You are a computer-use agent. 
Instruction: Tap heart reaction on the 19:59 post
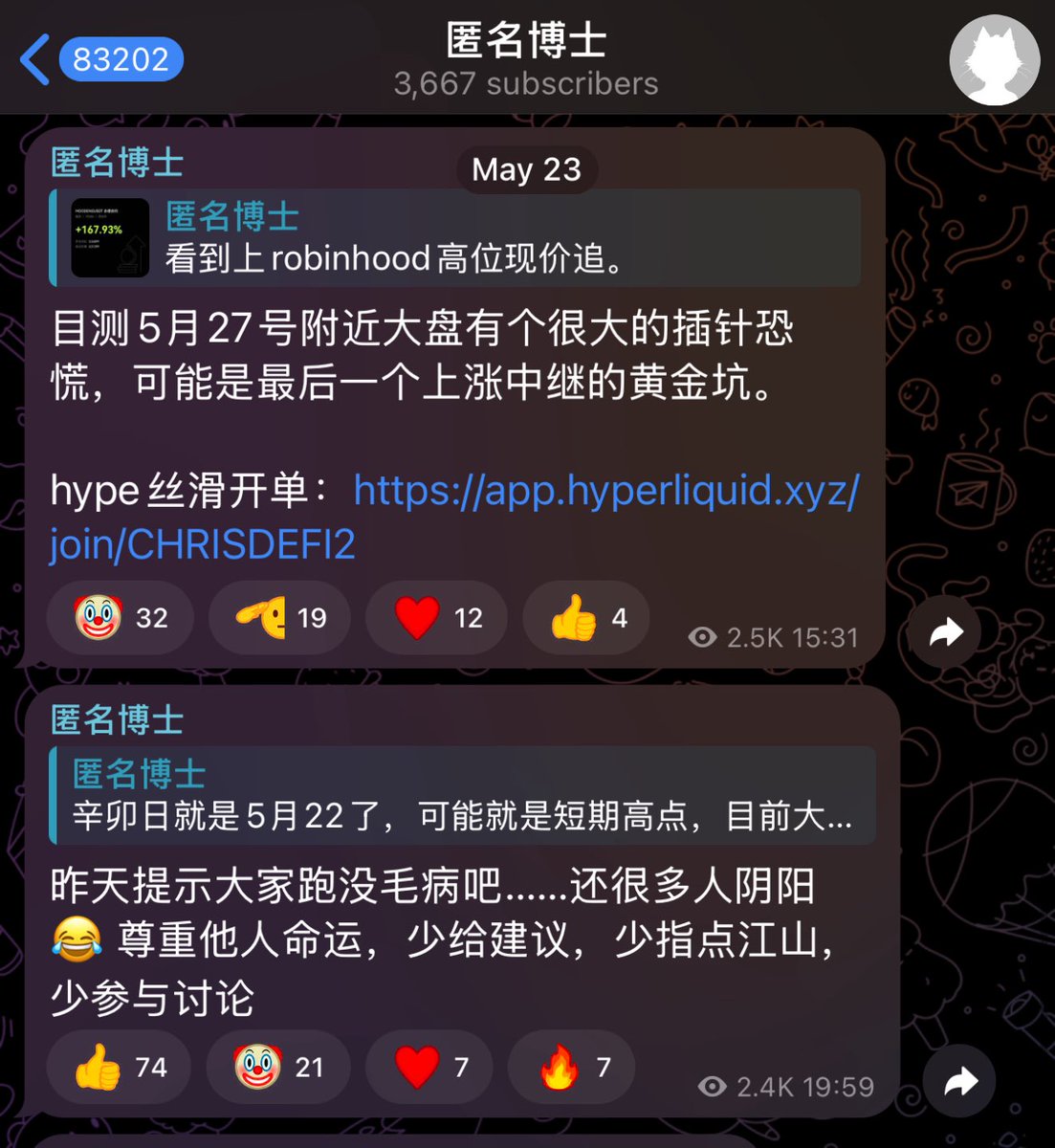click(429, 1067)
